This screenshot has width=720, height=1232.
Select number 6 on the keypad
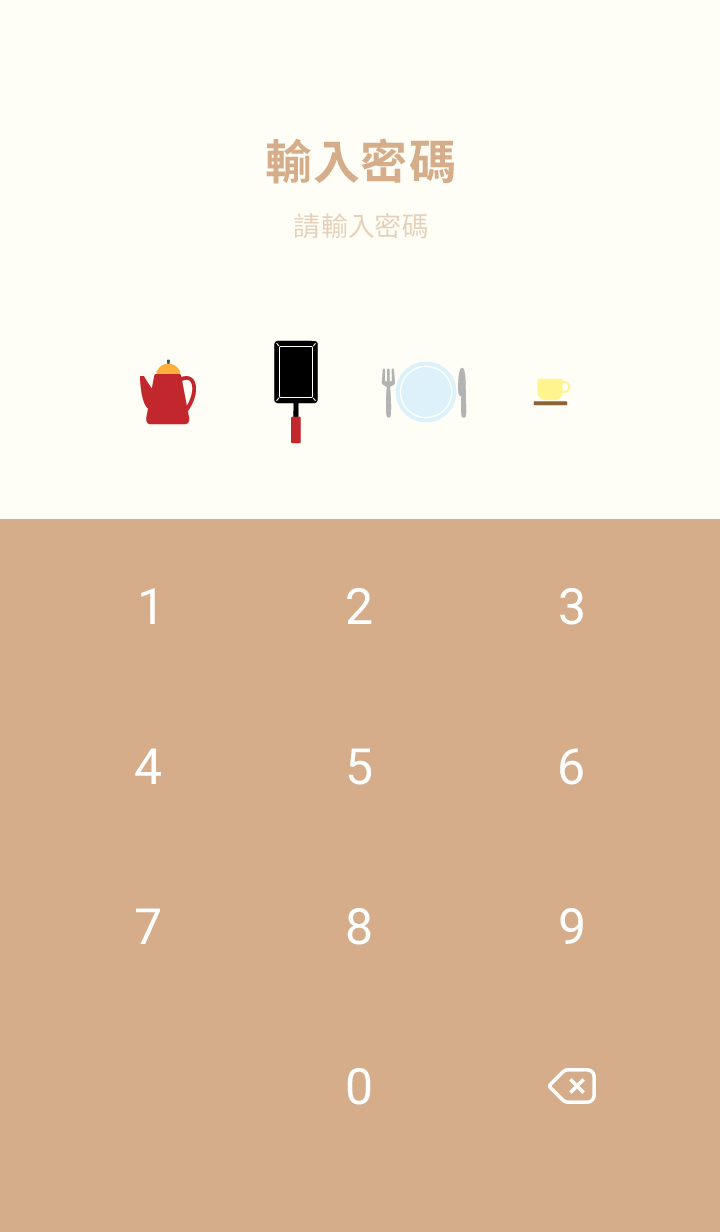point(571,767)
